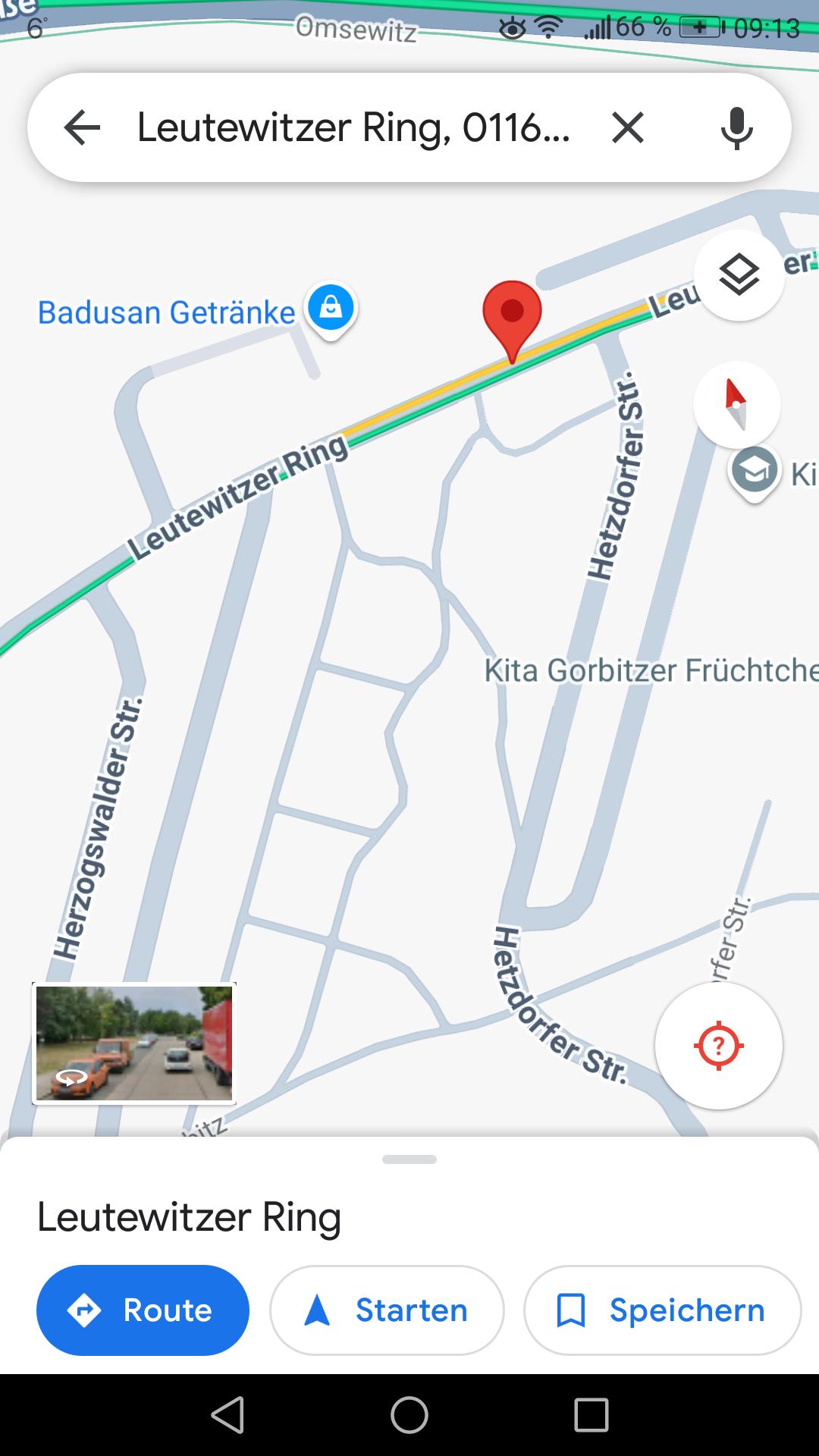Open the Street View preview thumbnail
The image size is (819, 1456).
(134, 1043)
